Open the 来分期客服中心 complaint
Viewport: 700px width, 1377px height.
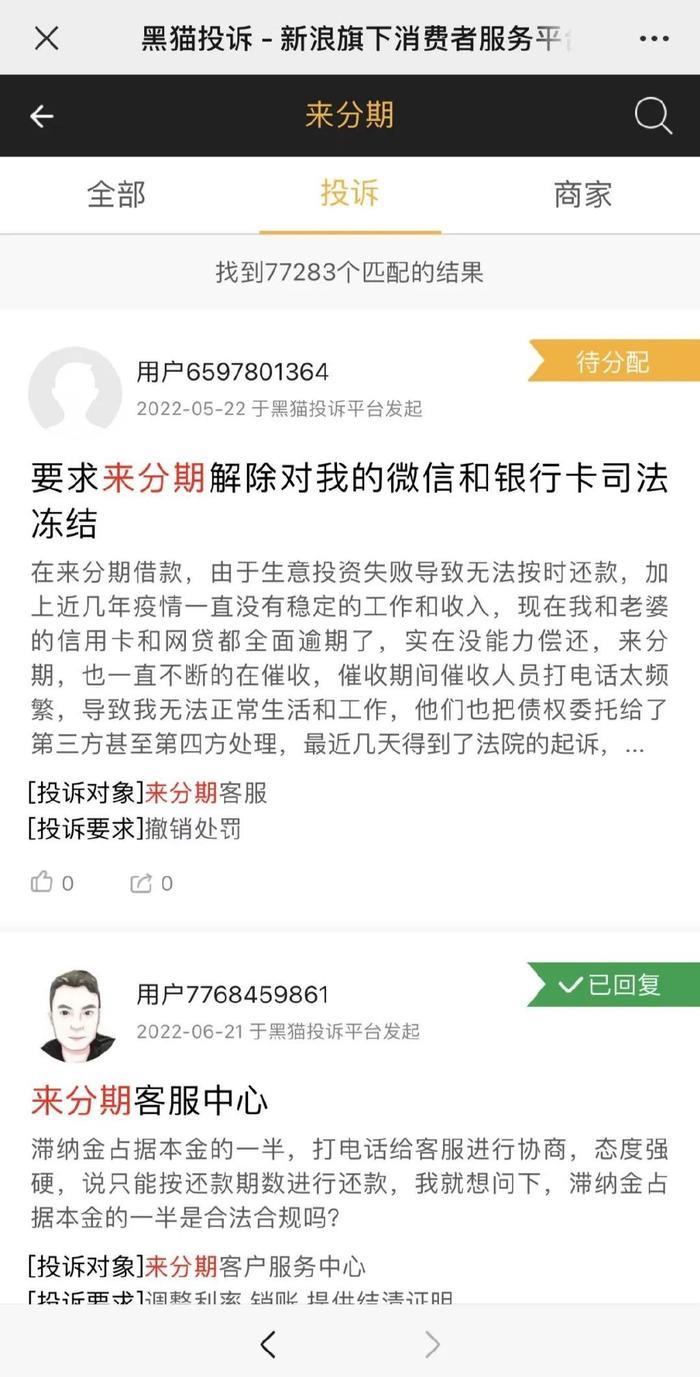150,1101
